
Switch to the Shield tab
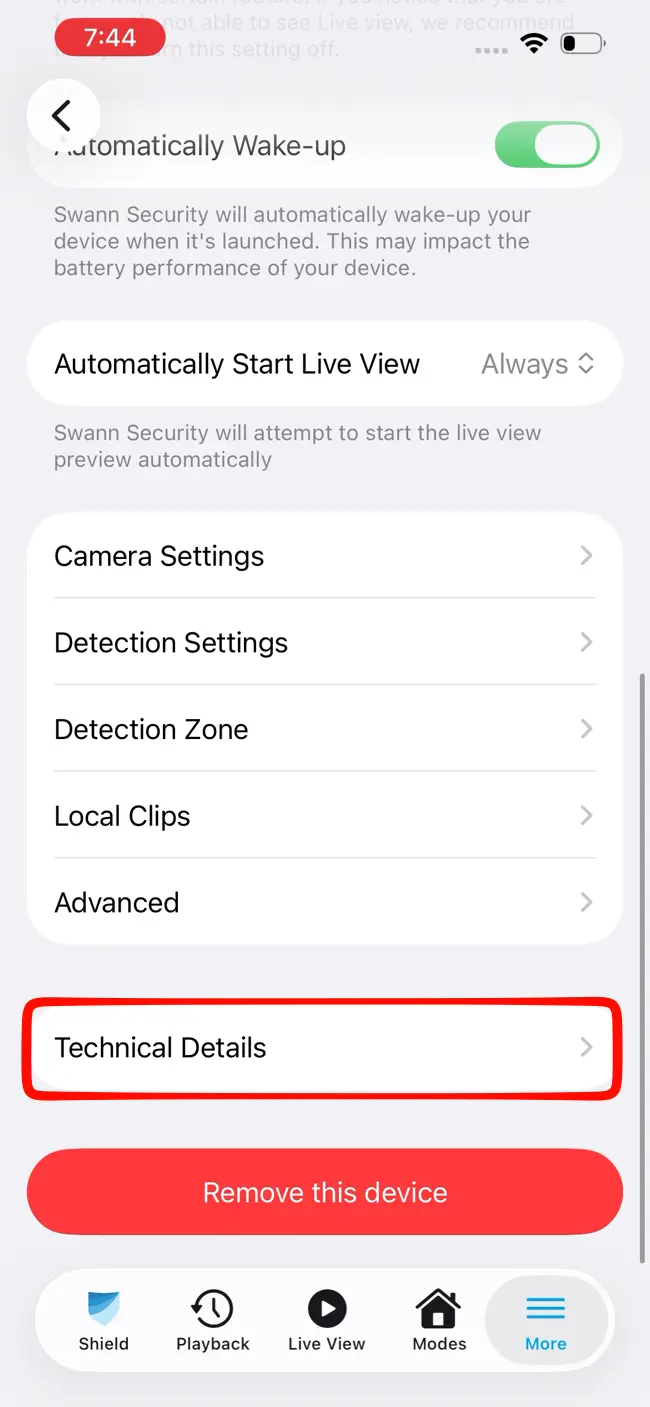104,1321
